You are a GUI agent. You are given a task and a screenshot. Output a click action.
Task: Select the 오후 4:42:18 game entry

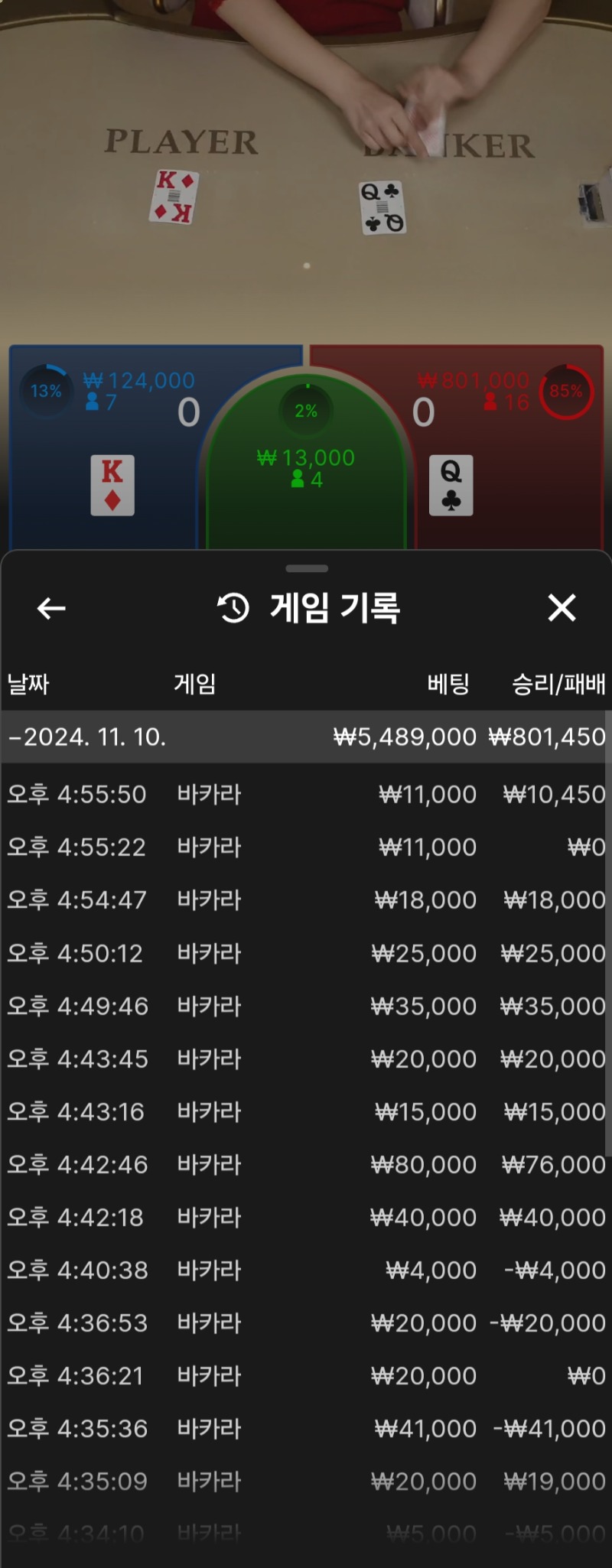point(306,1217)
